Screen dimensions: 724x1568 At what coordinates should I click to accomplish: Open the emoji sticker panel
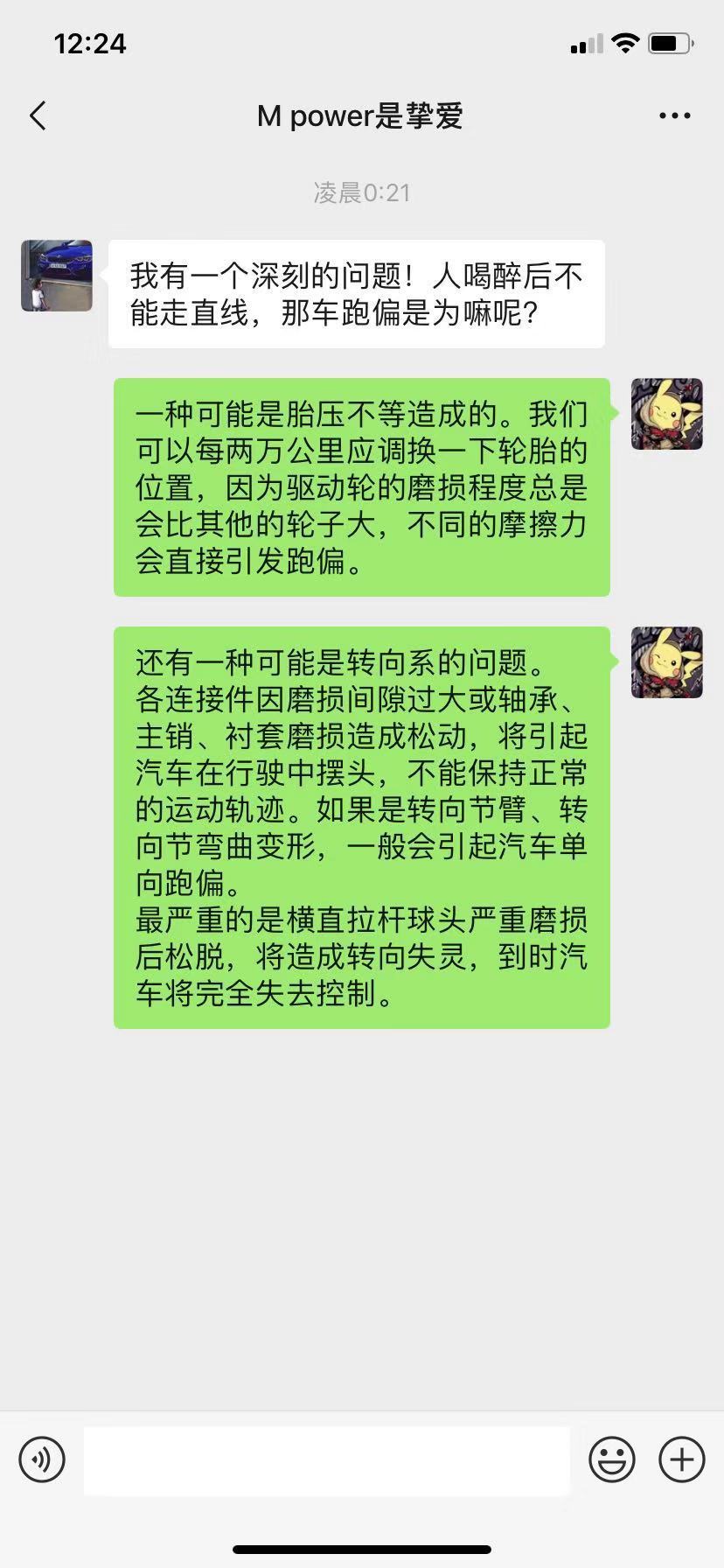(x=611, y=1459)
